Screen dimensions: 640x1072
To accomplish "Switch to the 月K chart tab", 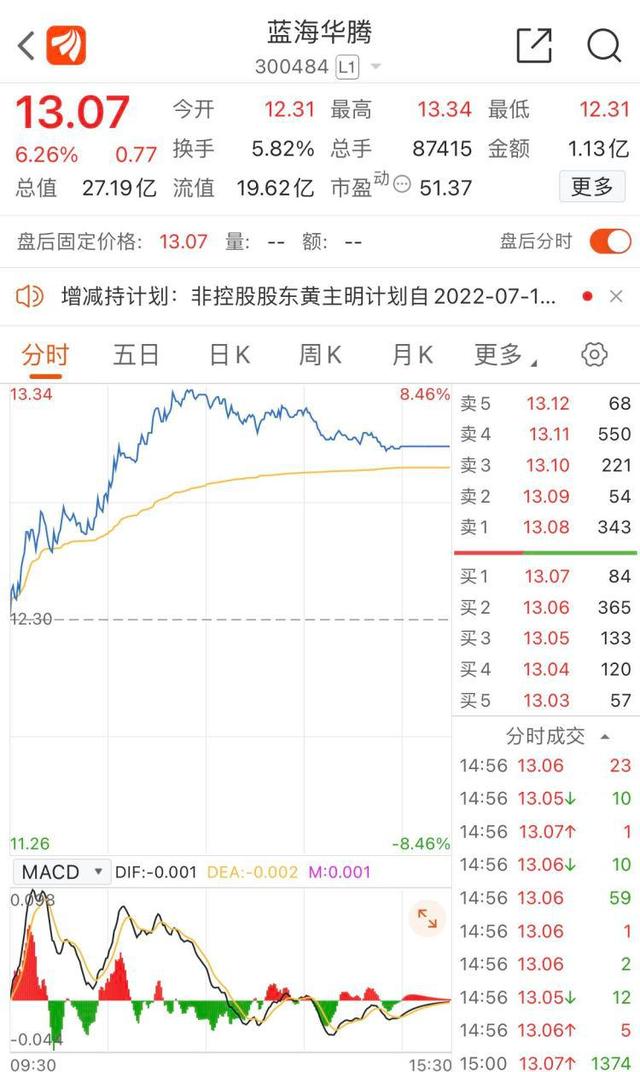I will pyautogui.click(x=412, y=355).
